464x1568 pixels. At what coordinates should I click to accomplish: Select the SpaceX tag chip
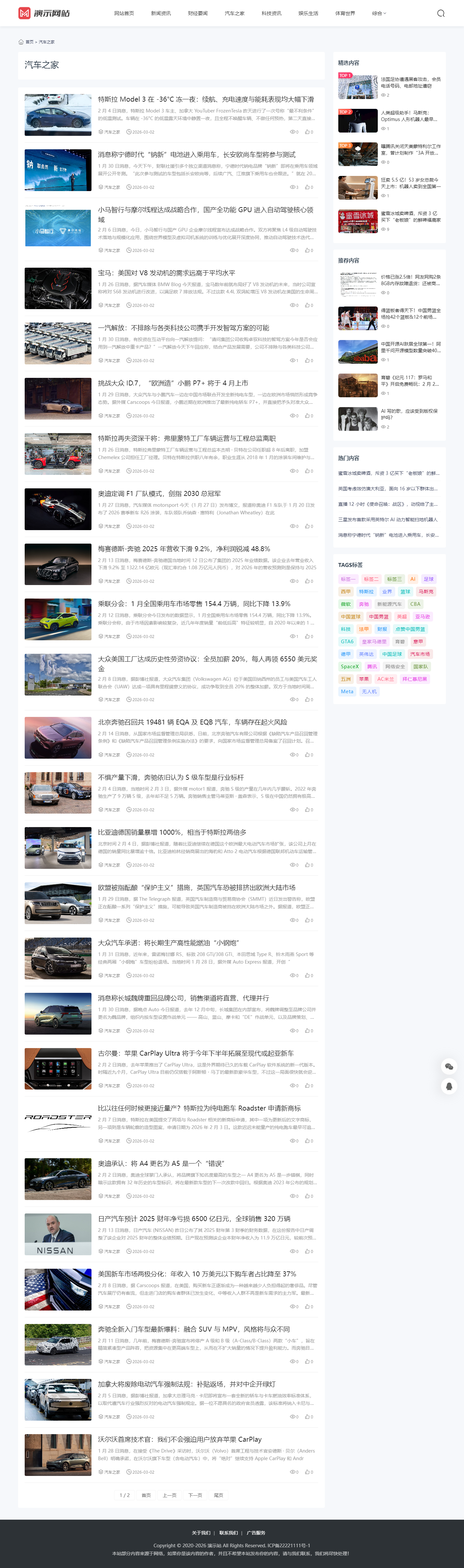349,667
